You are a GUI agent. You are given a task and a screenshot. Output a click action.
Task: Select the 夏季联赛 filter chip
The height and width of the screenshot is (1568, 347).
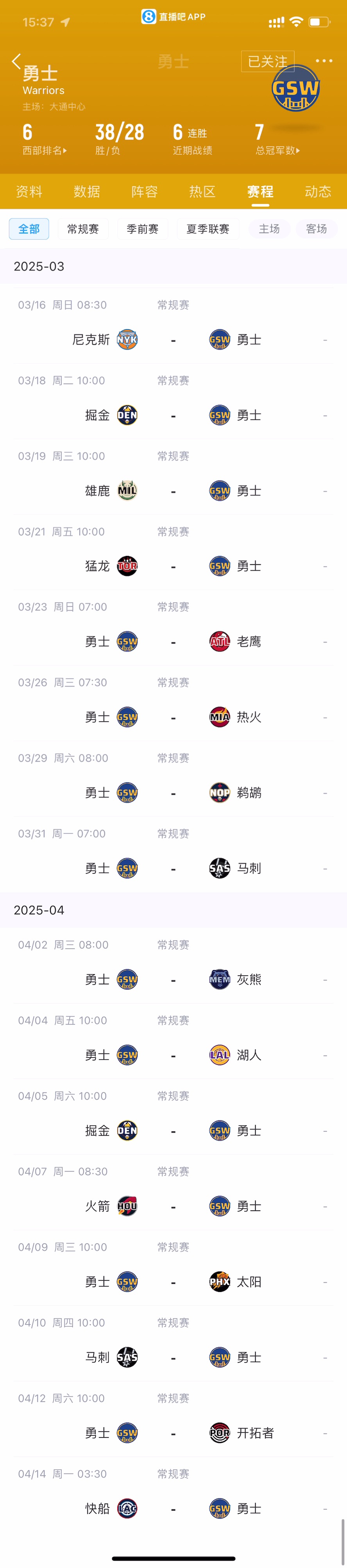(x=207, y=229)
